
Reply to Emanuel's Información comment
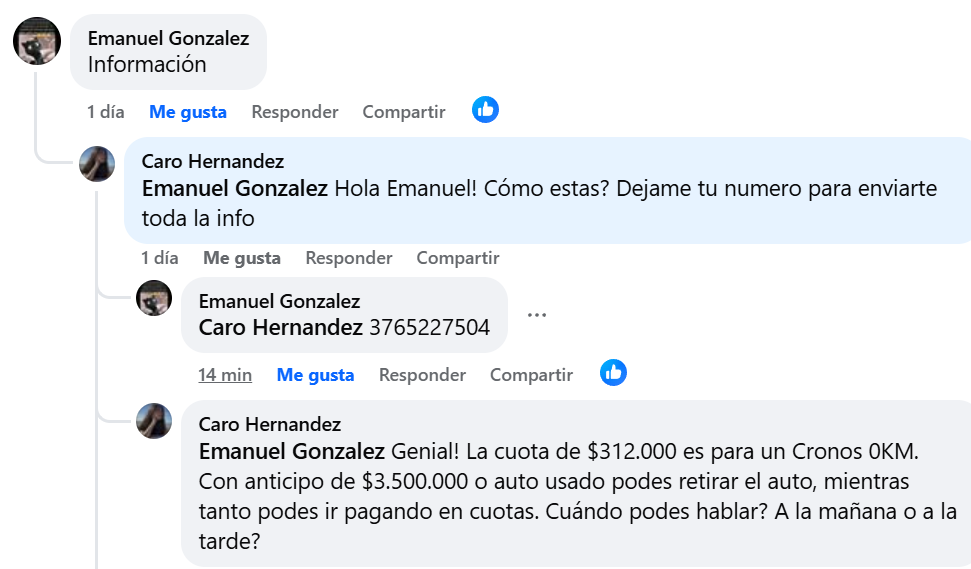pos(294,112)
